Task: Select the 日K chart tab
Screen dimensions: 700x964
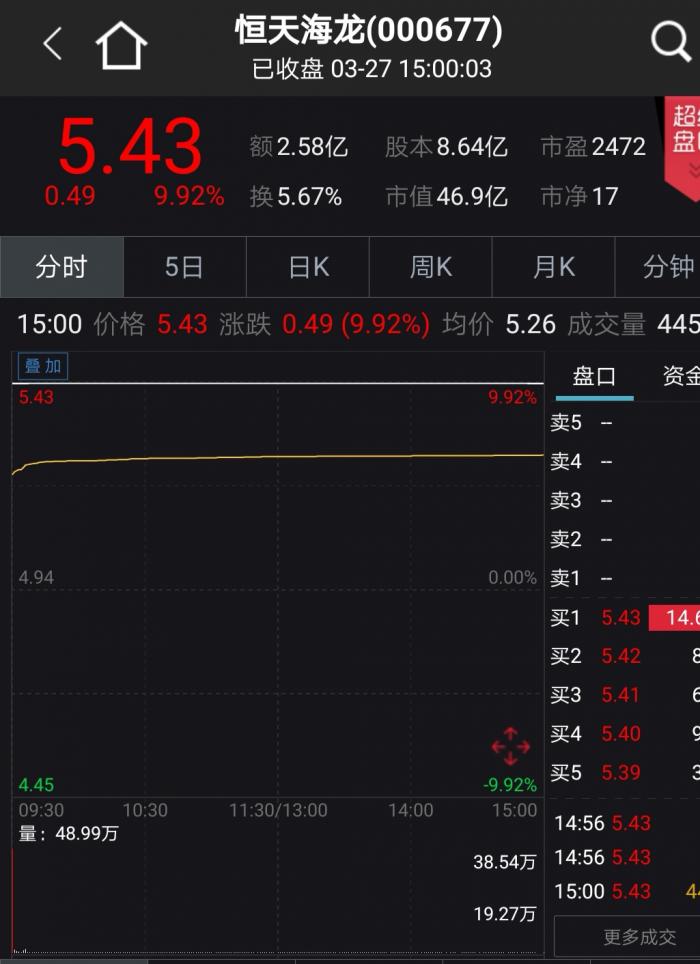Action: [308, 267]
